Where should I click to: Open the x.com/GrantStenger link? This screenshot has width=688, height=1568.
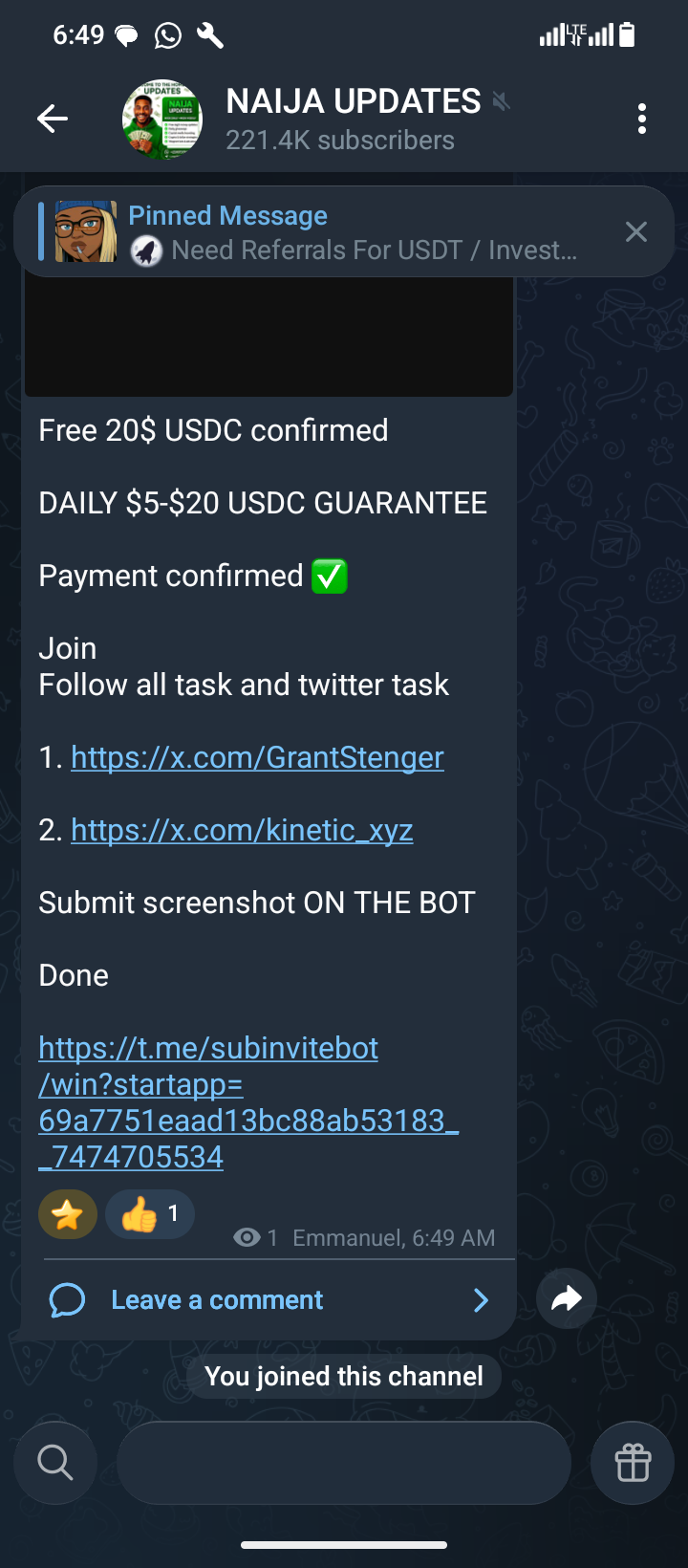click(x=257, y=757)
